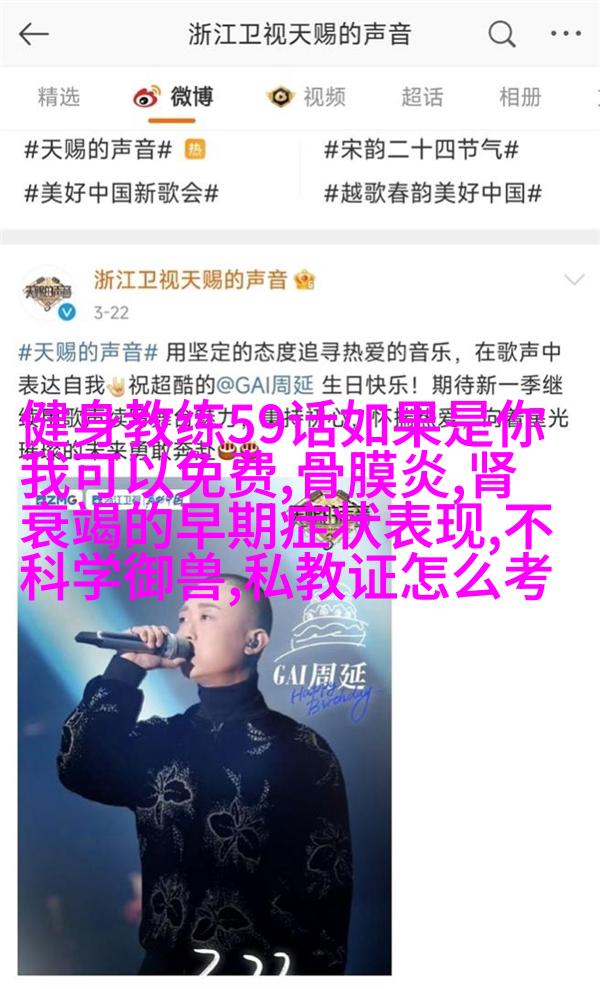Viewport: 600px width, 989px height.
Task: Expand the post options chevron
Action: pyautogui.click(x=573, y=278)
